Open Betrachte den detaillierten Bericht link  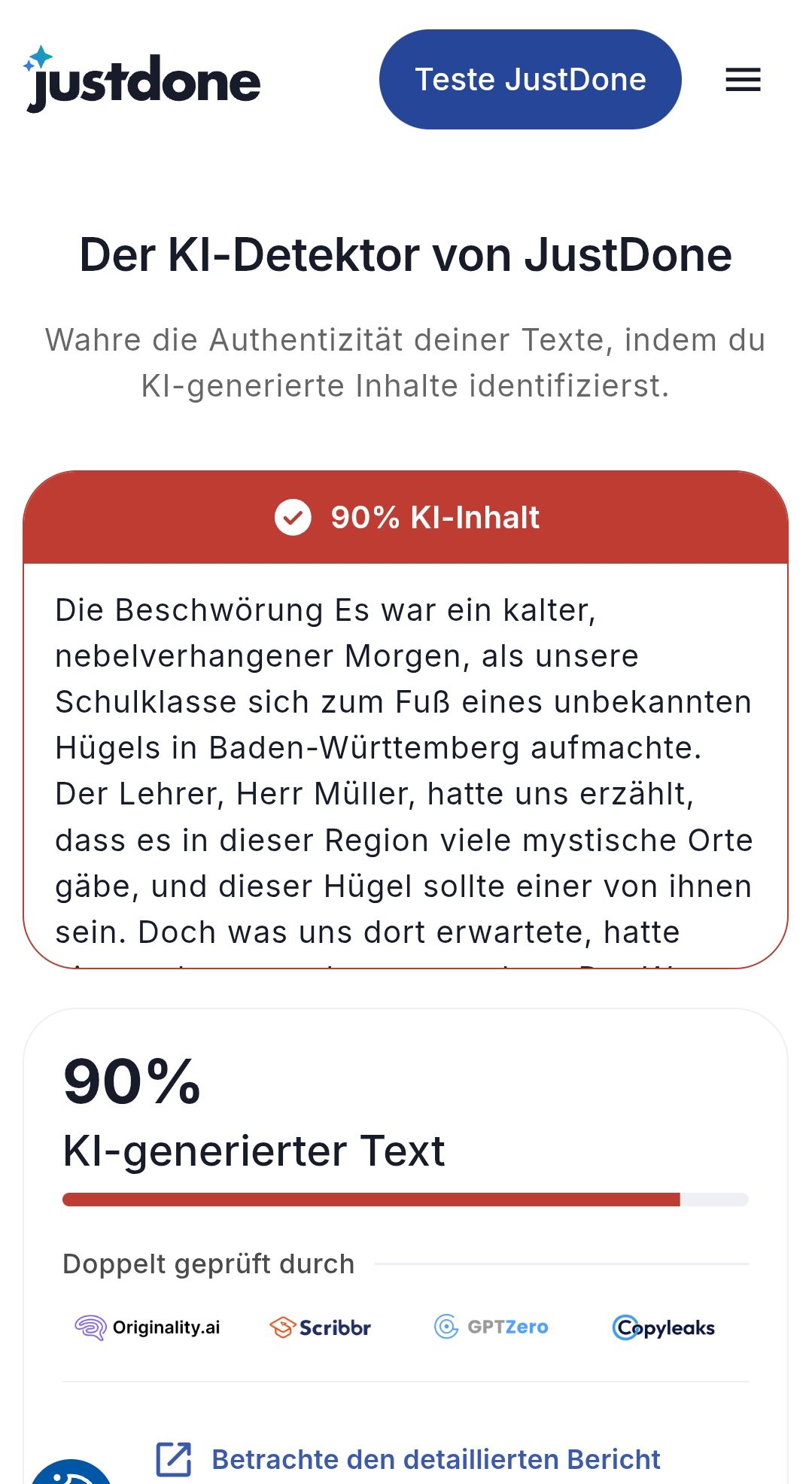pos(435,1459)
